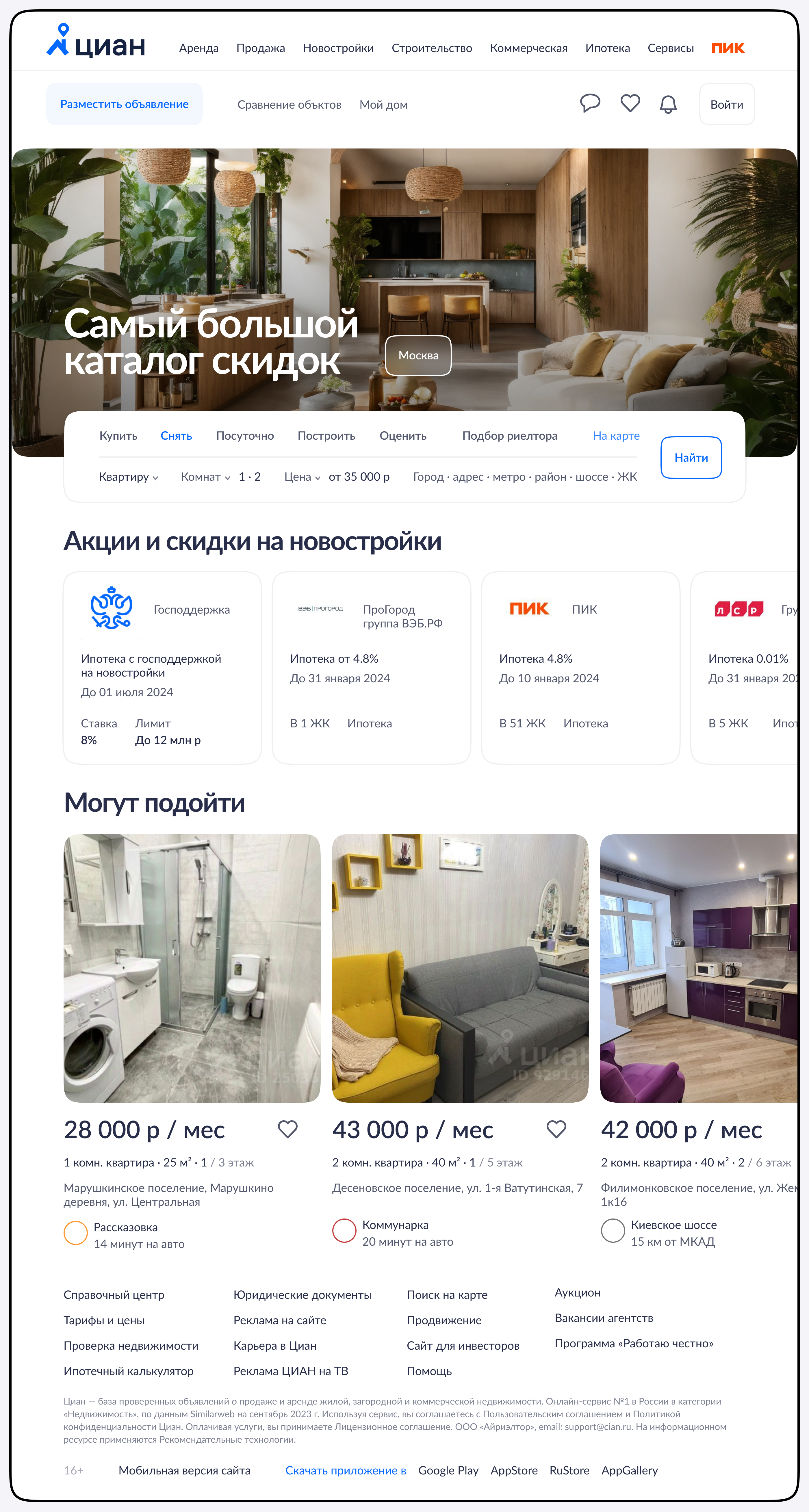
Task: Open the 43 000 р apartment photo
Action: tap(460, 967)
